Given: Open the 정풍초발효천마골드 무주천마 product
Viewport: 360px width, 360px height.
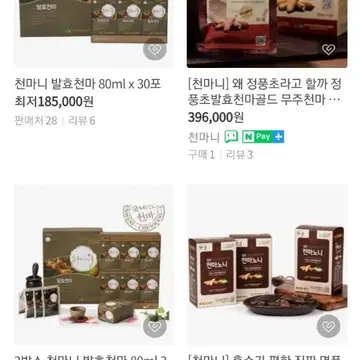Looking at the screenshot, I should click(x=264, y=92).
